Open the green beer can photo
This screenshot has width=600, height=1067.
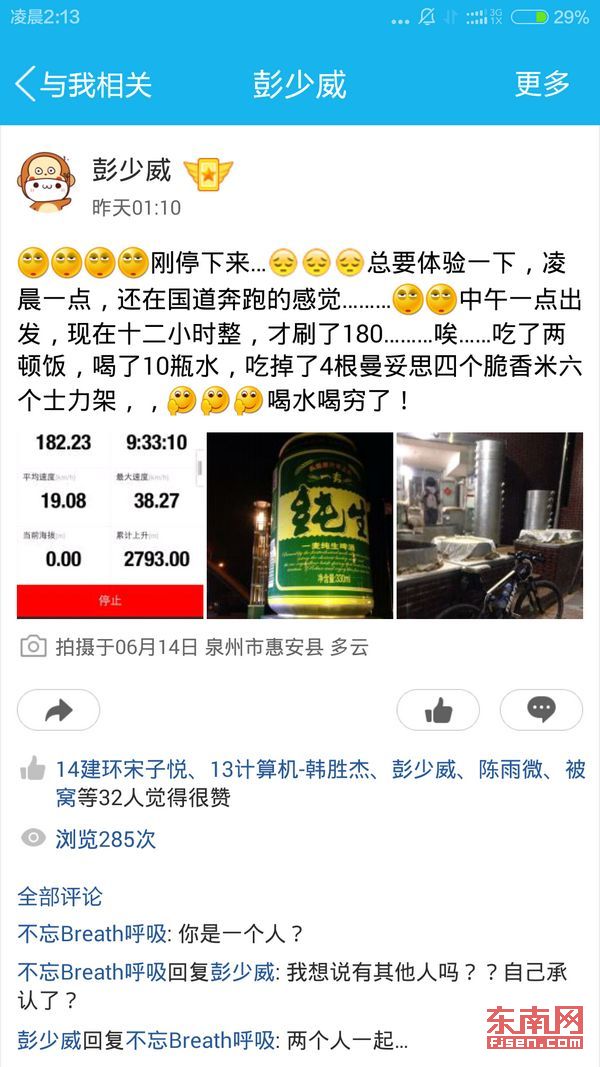[300, 525]
